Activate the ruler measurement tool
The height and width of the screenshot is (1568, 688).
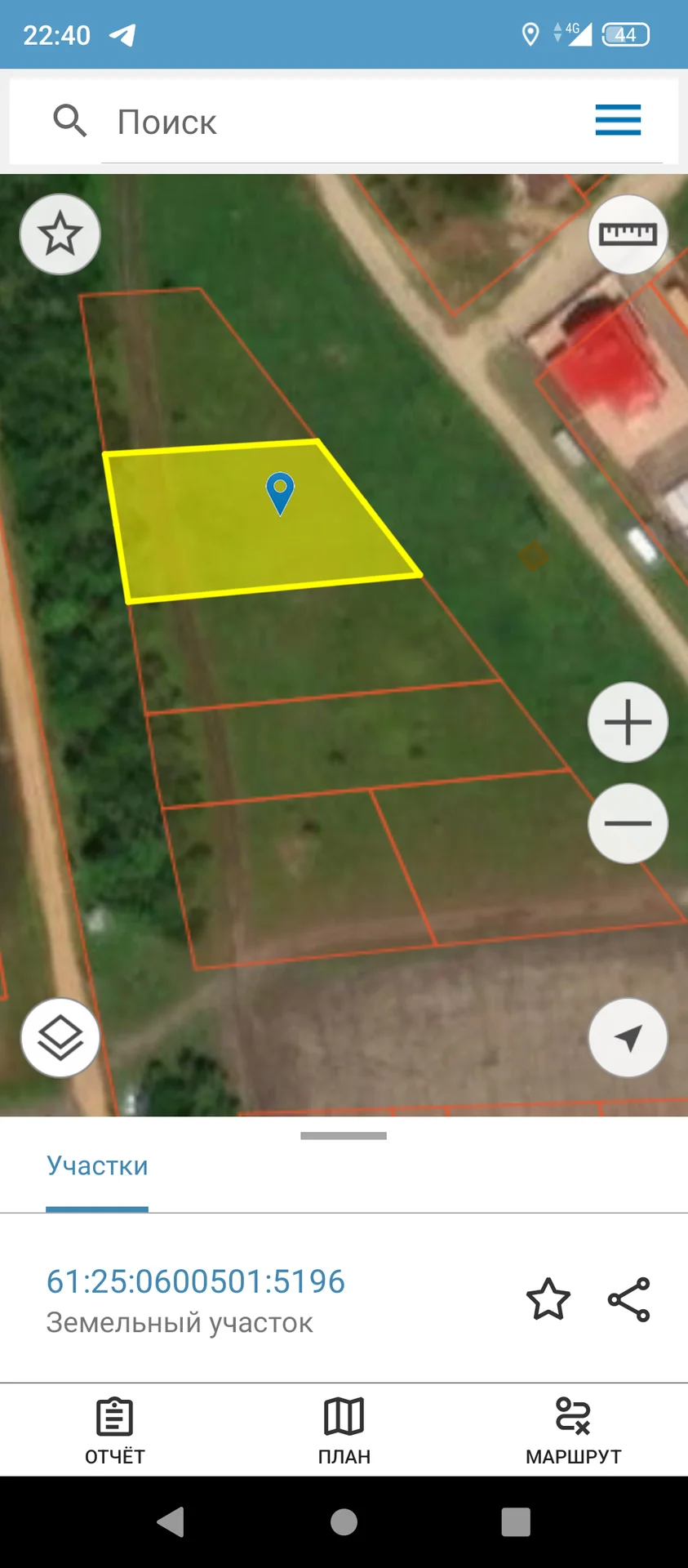628,234
